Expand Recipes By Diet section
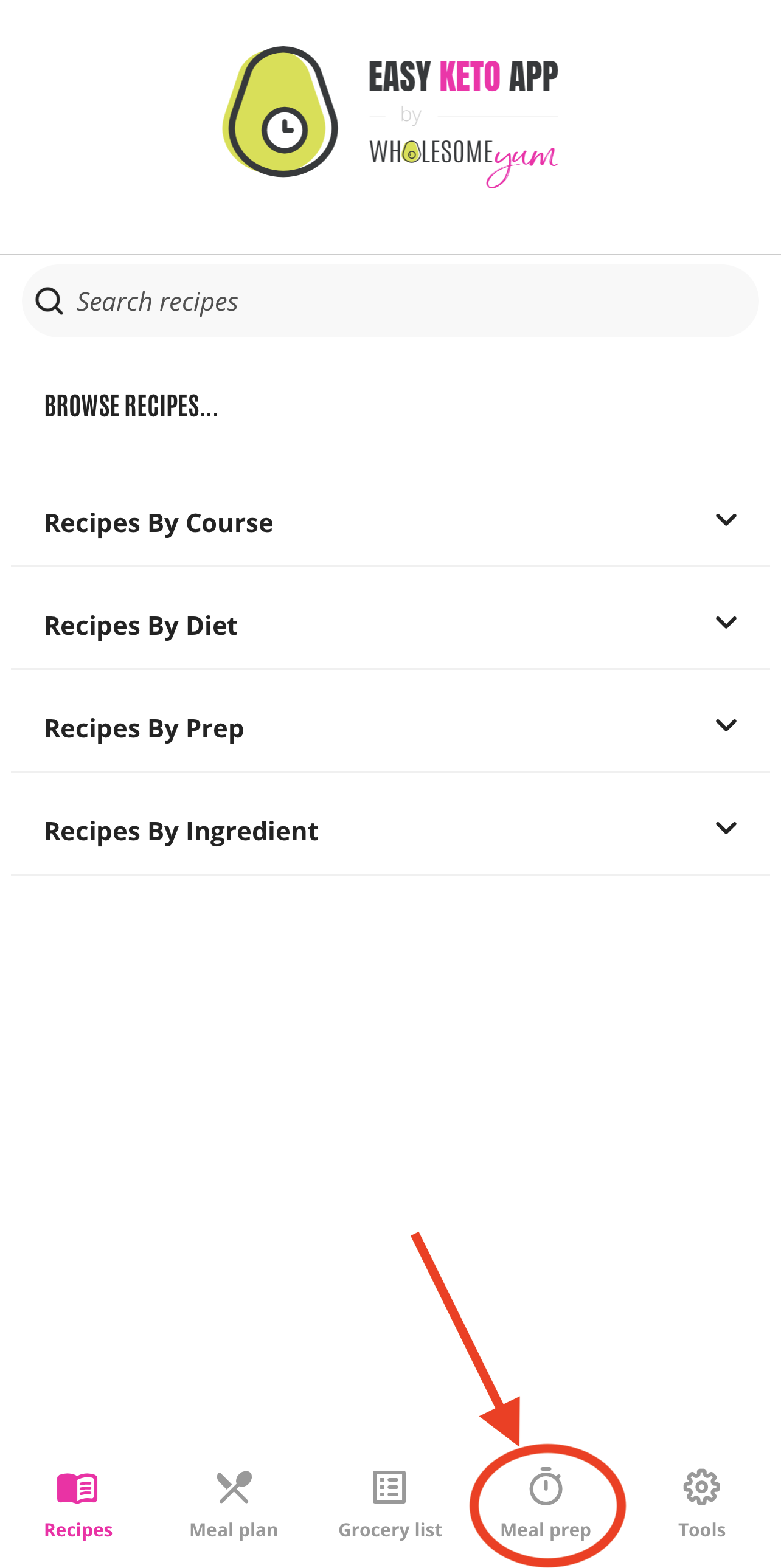The height and width of the screenshot is (1568, 781). tap(389, 625)
